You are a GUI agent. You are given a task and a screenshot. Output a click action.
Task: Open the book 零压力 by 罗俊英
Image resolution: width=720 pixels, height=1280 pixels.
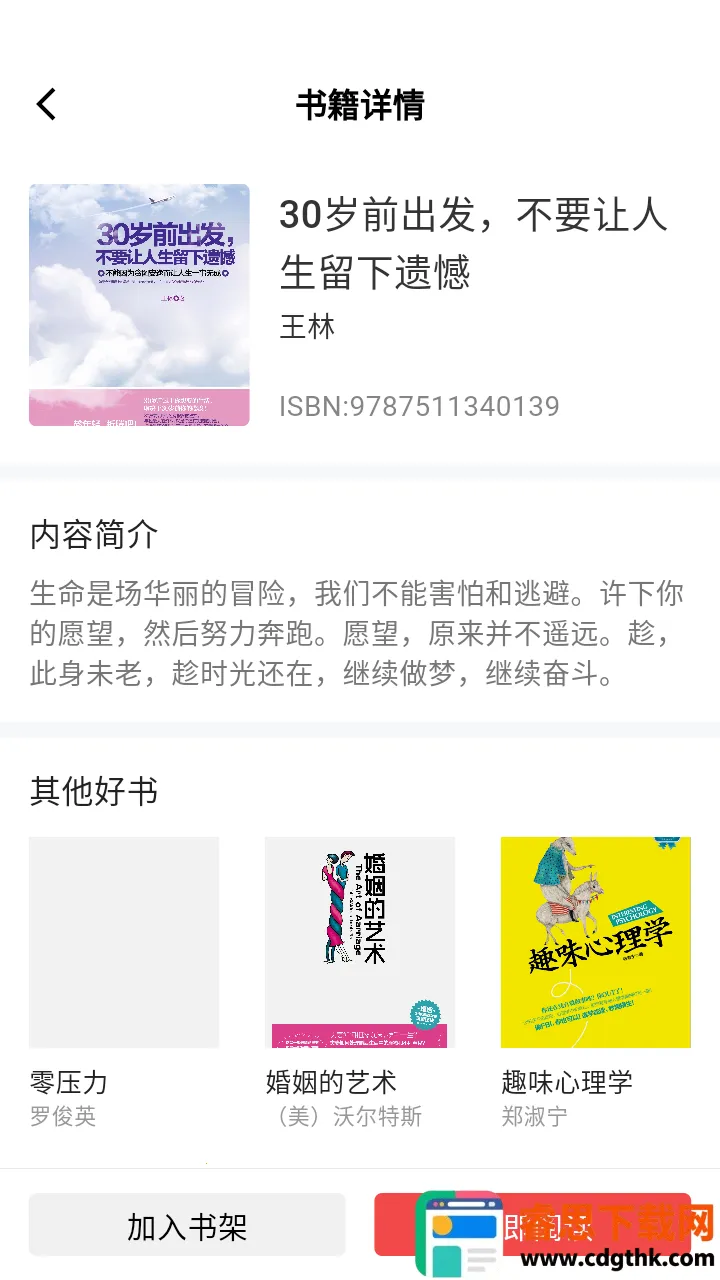click(x=124, y=942)
